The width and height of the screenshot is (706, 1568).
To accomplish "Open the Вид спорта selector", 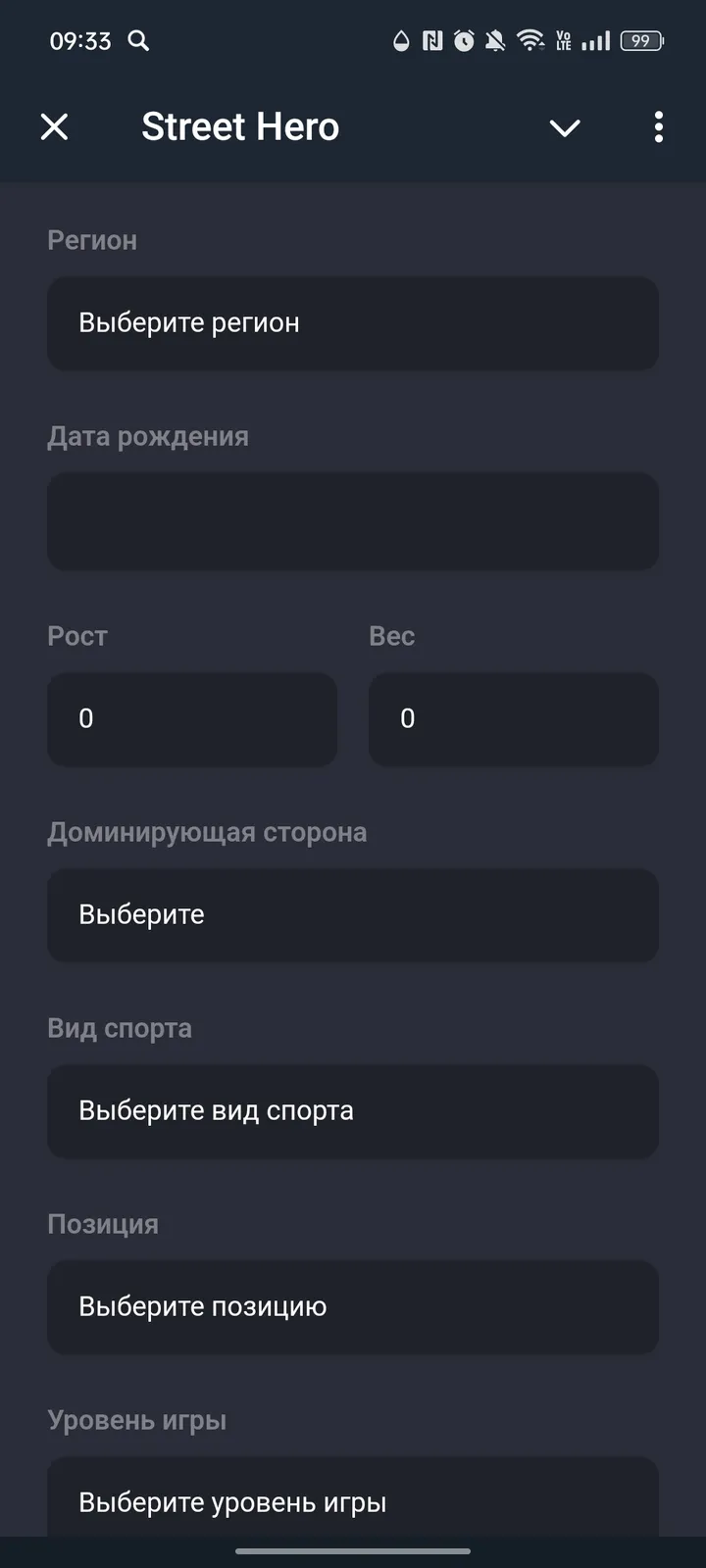I will point(353,1111).
